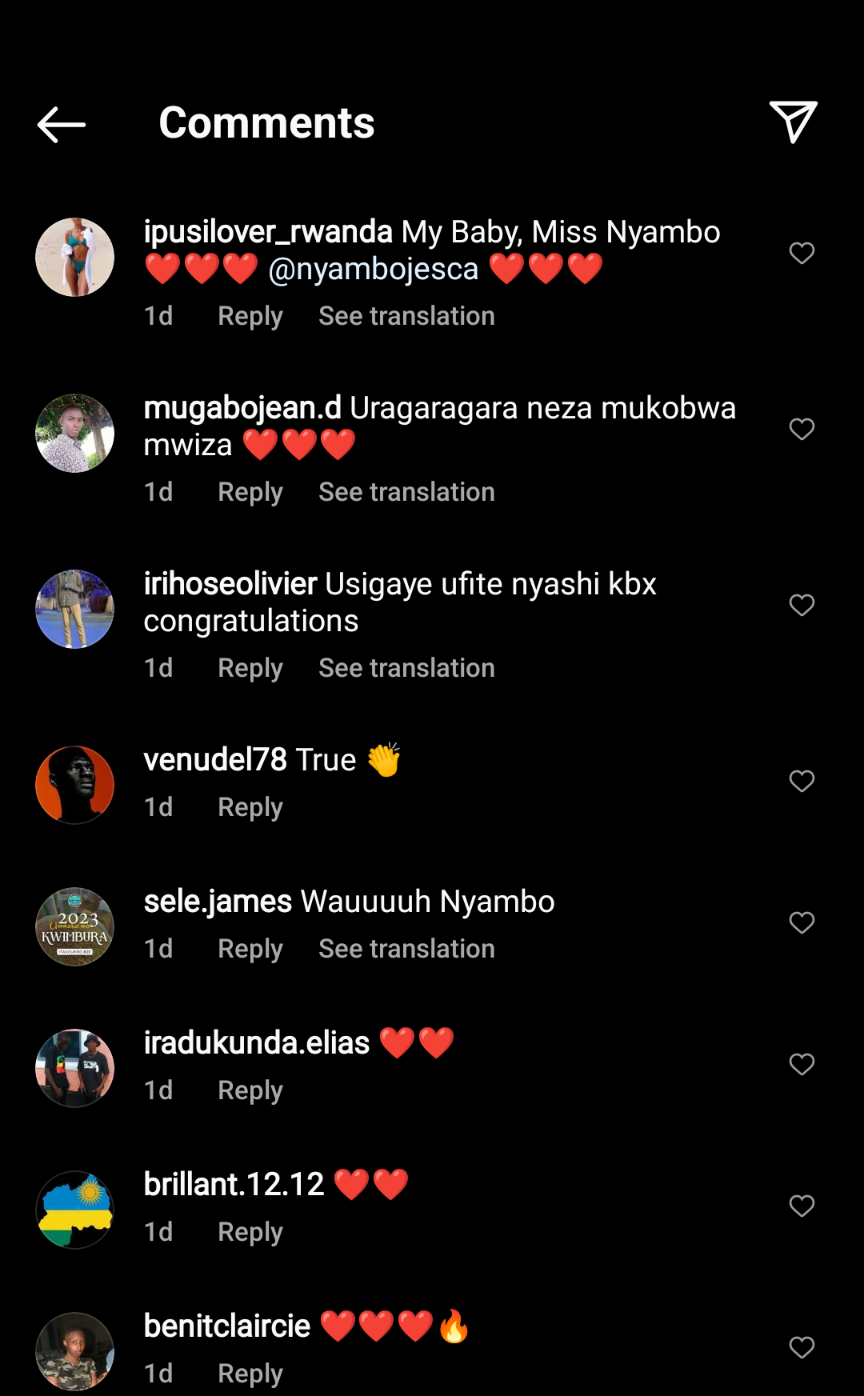Like brillant.12.12's hearts comment
The image size is (864, 1396).
click(x=802, y=1207)
